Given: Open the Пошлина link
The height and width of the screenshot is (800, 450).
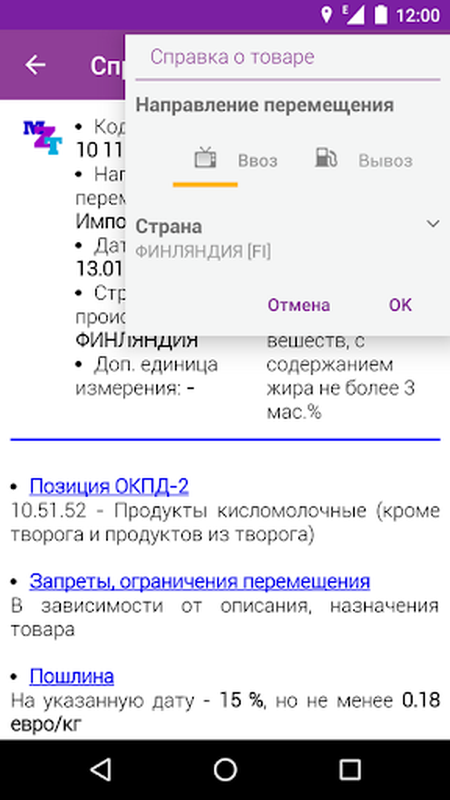Looking at the screenshot, I should [x=71, y=676].
